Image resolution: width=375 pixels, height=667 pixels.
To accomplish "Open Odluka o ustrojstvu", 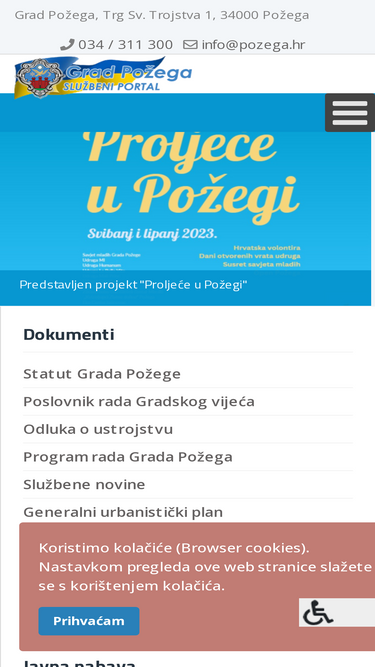I will (98, 429).
